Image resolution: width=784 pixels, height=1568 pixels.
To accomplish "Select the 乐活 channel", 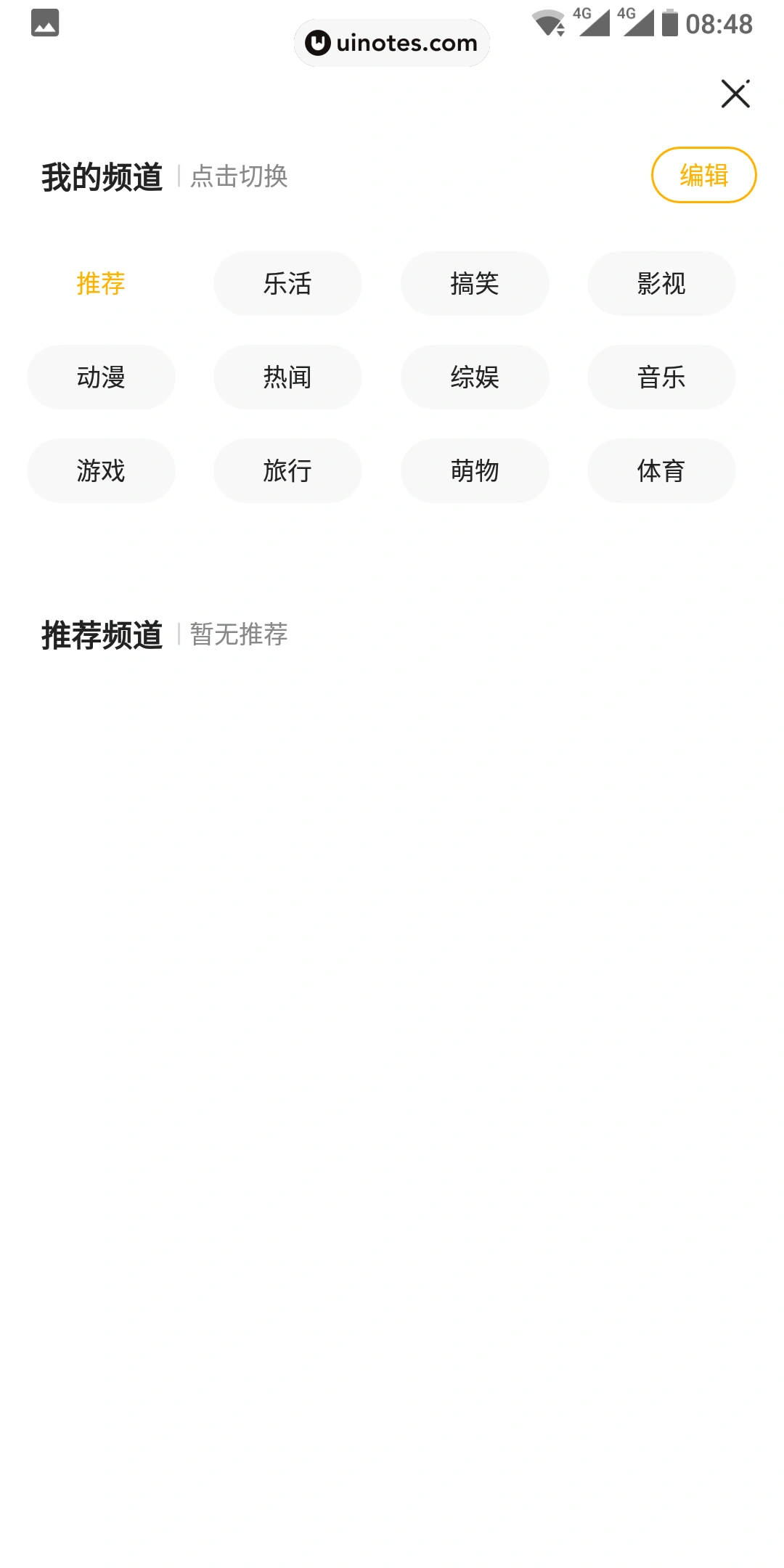I will click(287, 283).
